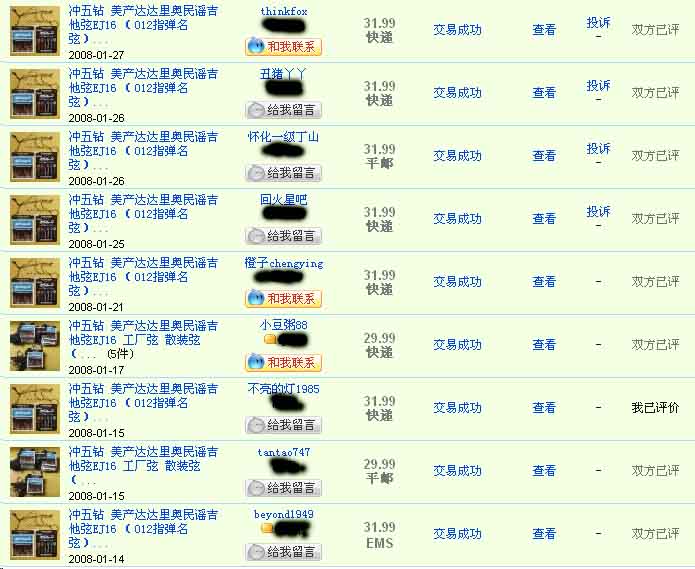Screen dimensions: 695x569
Task: Leave a message for 丑猪丫丫
Action: pyautogui.click(x=283, y=110)
